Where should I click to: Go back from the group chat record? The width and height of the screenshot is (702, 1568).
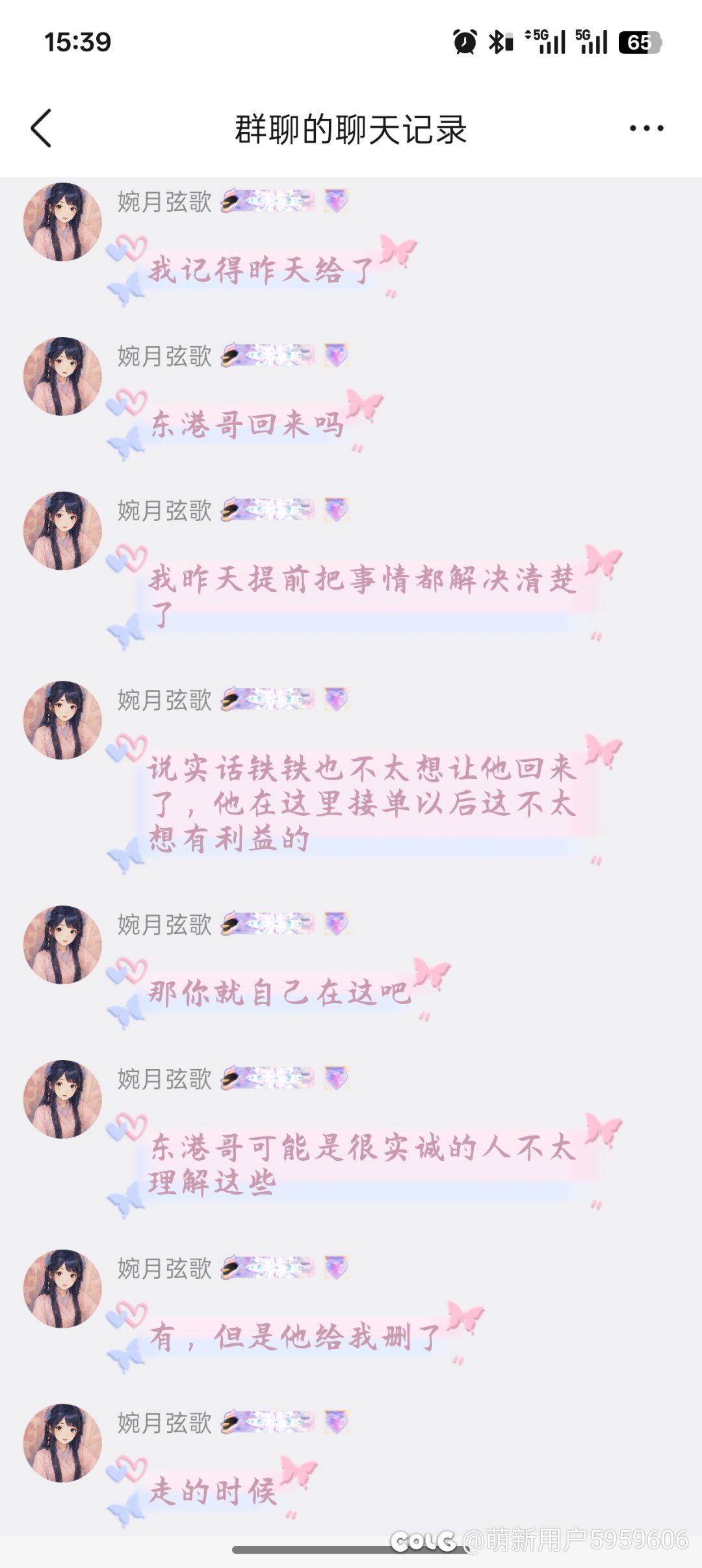[41, 128]
